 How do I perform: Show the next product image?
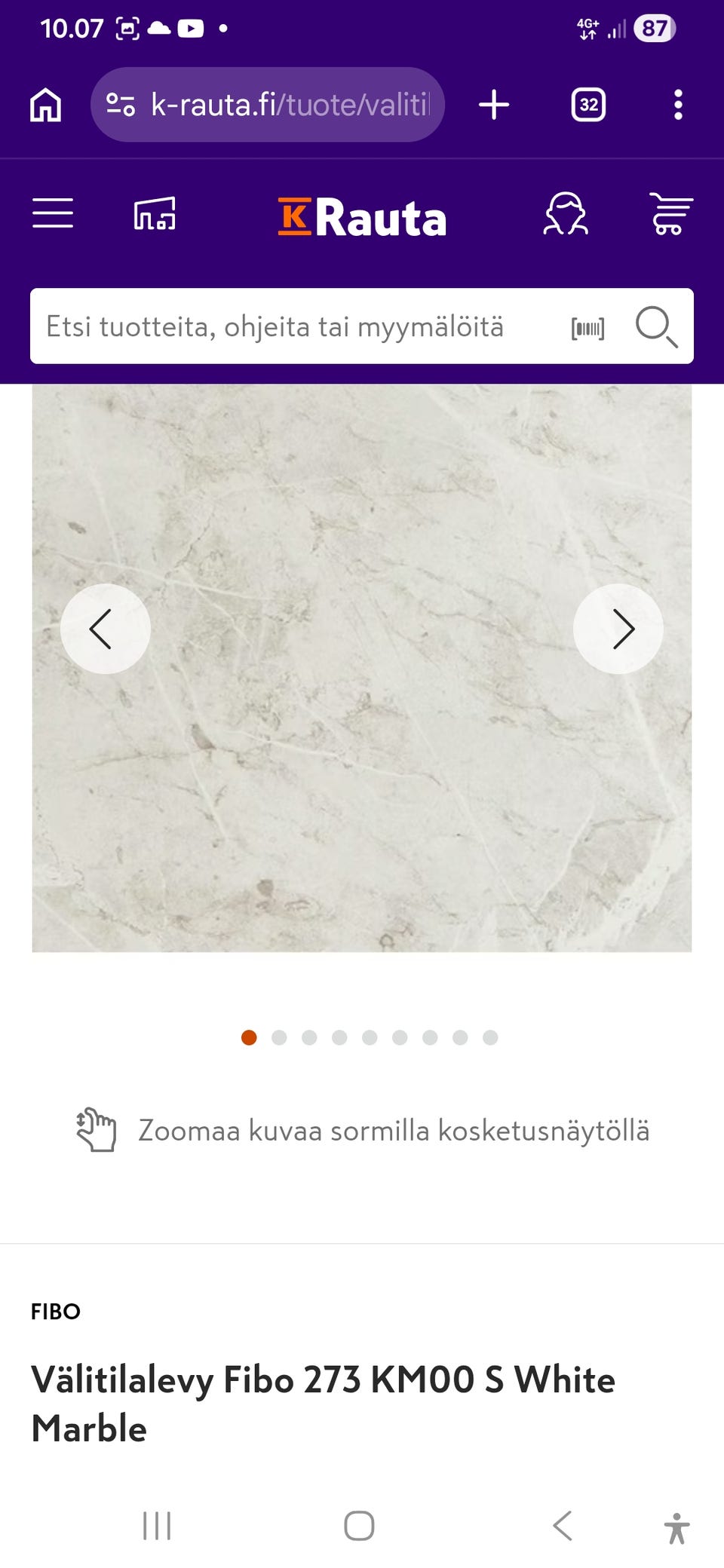tap(618, 628)
